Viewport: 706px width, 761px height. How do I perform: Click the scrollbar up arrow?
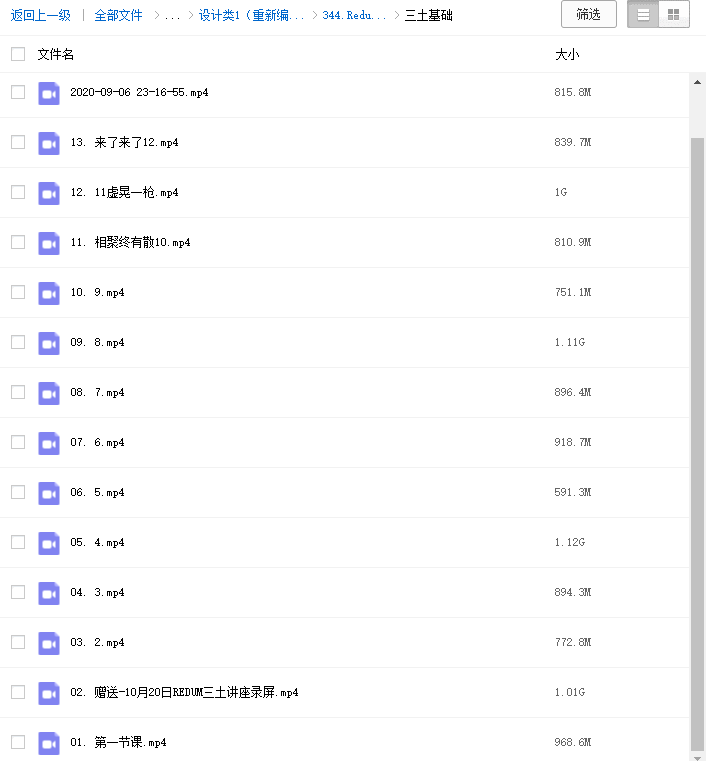(x=698, y=82)
